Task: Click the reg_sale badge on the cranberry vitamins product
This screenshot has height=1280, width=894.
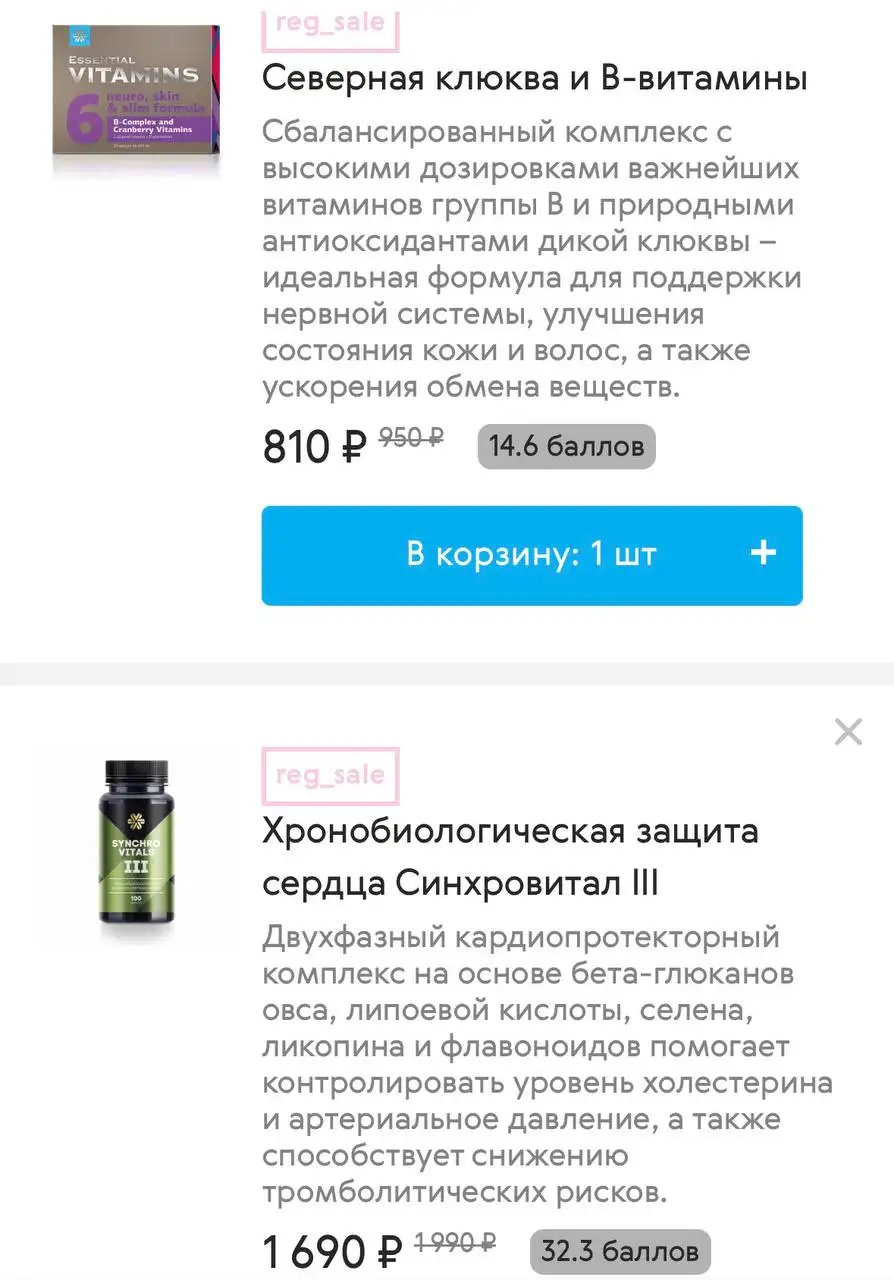Action: pos(330,22)
